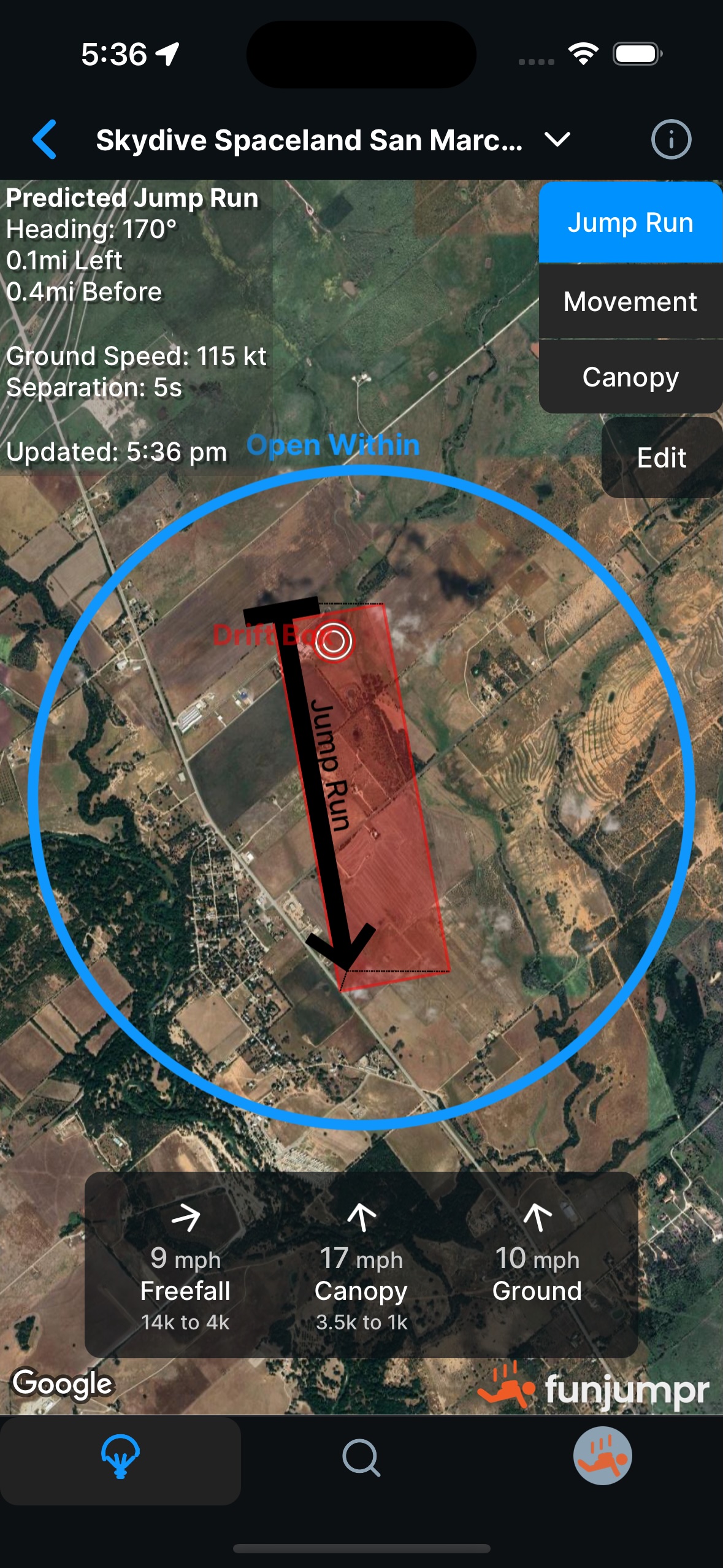Switch to the Movement view

click(x=630, y=301)
